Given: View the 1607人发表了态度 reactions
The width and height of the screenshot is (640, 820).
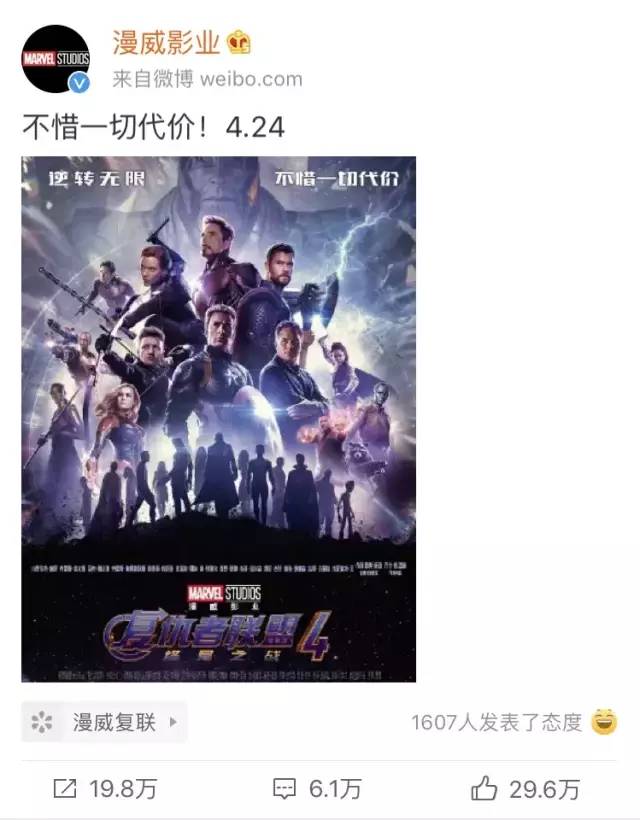Looking at the screenshot, I should tap(497, 722).
